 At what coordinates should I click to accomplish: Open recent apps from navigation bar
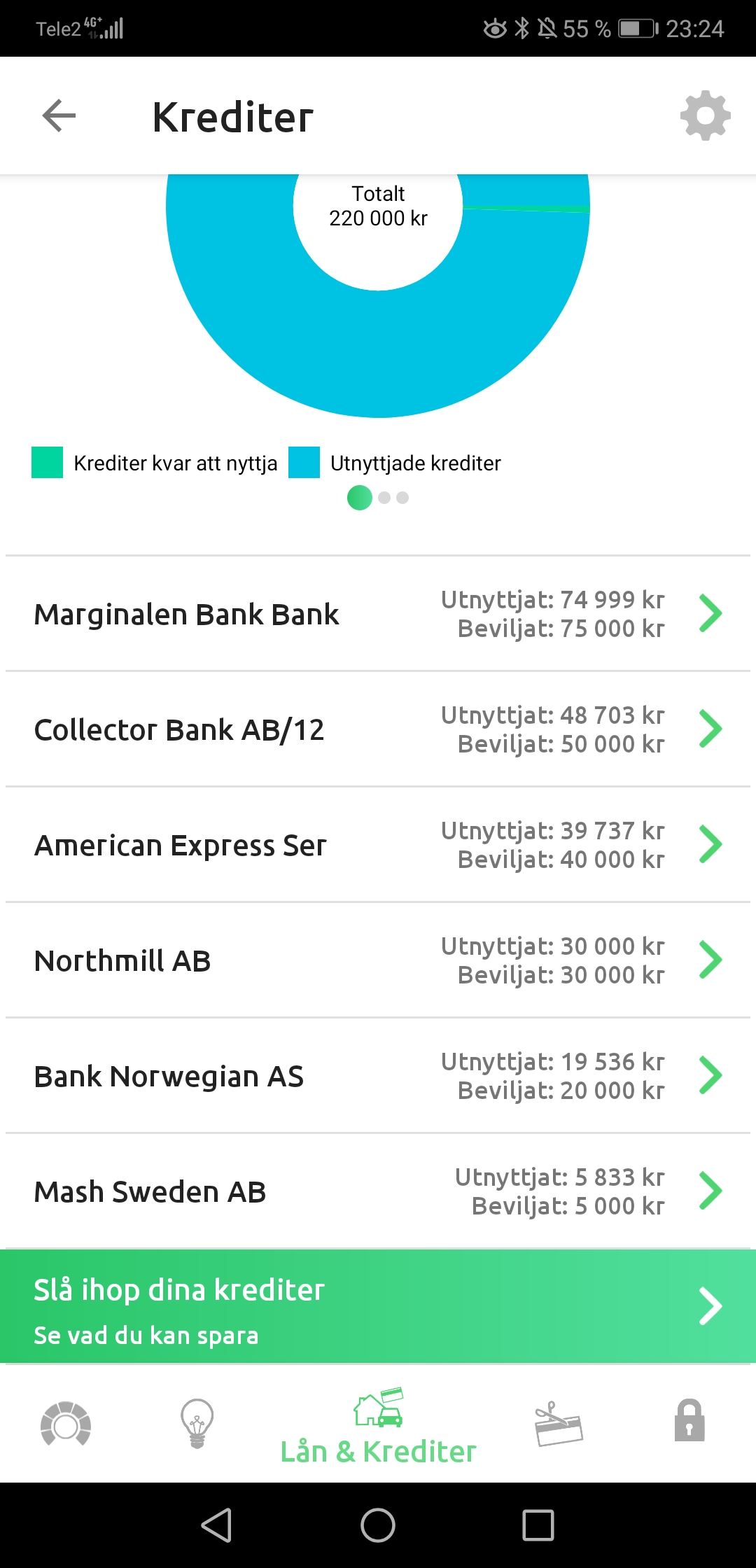pyautogui.click(x=538, y=1525)
